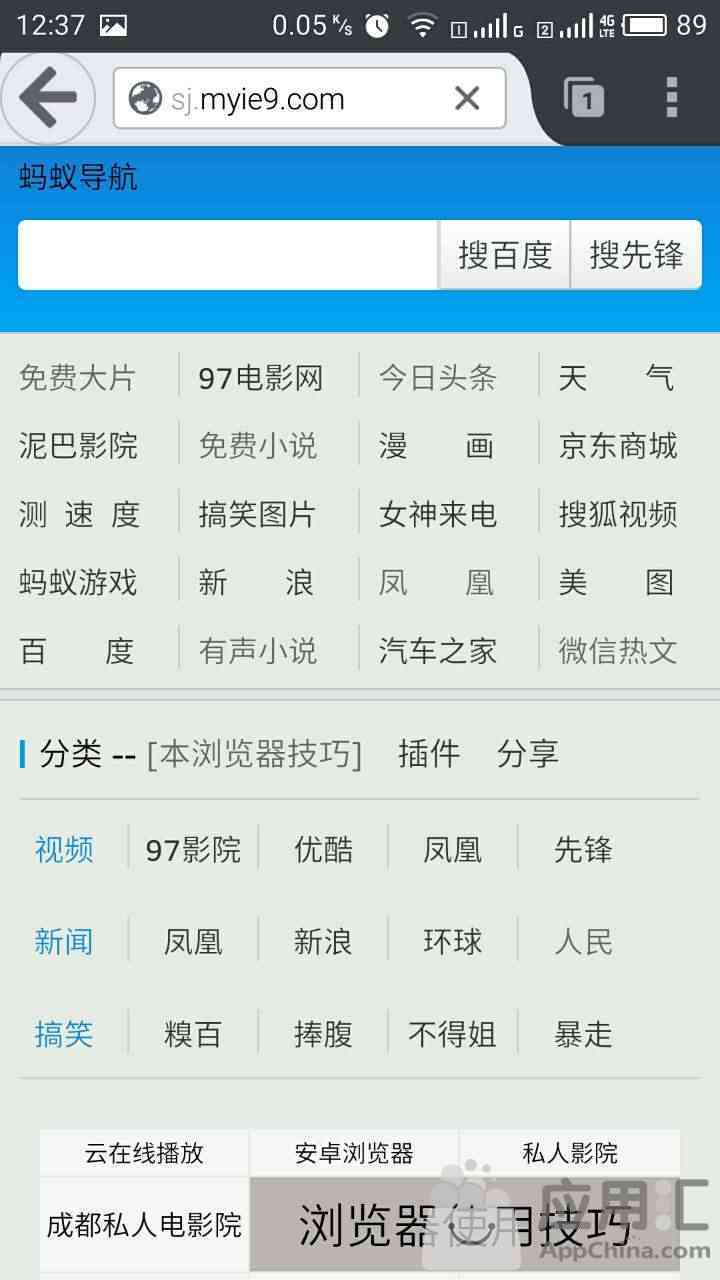Screen dimensions: 720x1280
Task: Tap the 搜百度 search button
Action: click(505, 255)
